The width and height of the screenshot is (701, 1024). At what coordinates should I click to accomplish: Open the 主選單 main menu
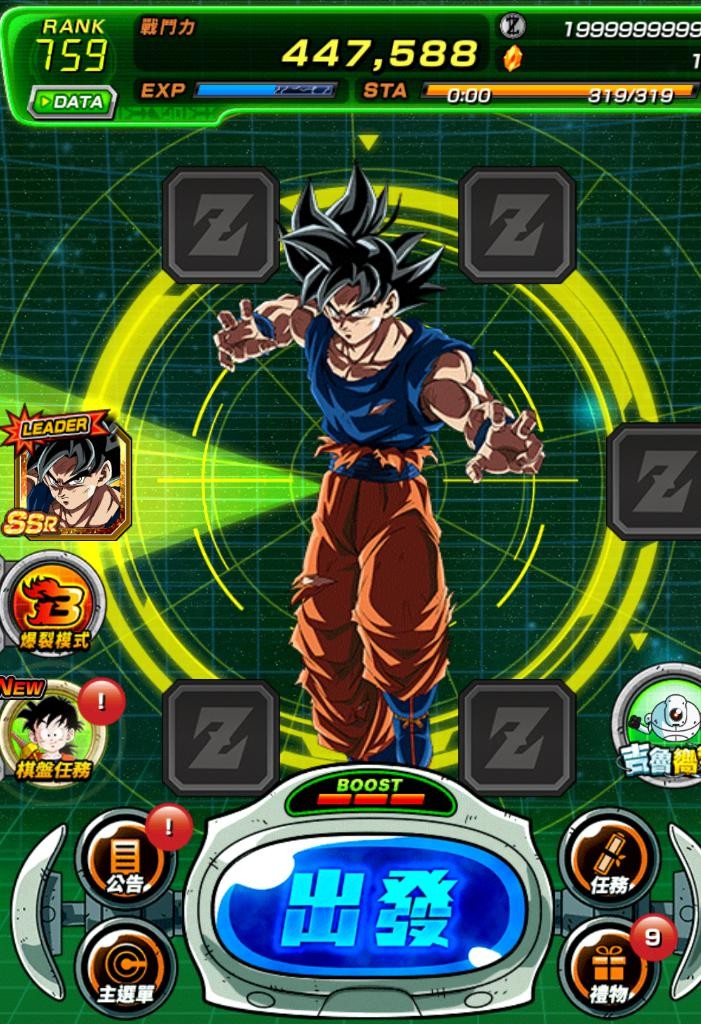125,966
